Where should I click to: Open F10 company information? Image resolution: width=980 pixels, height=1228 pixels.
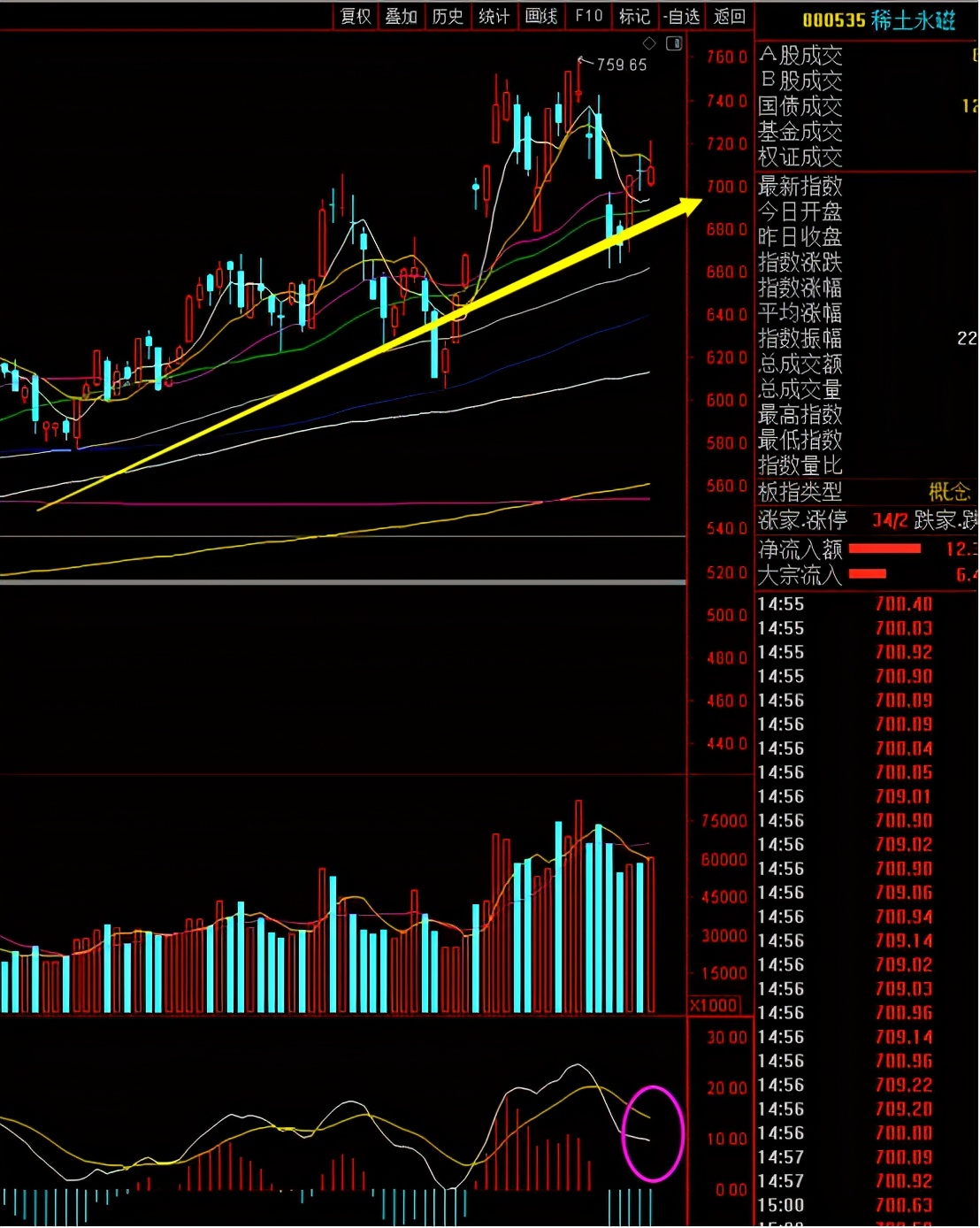point(588,16)
